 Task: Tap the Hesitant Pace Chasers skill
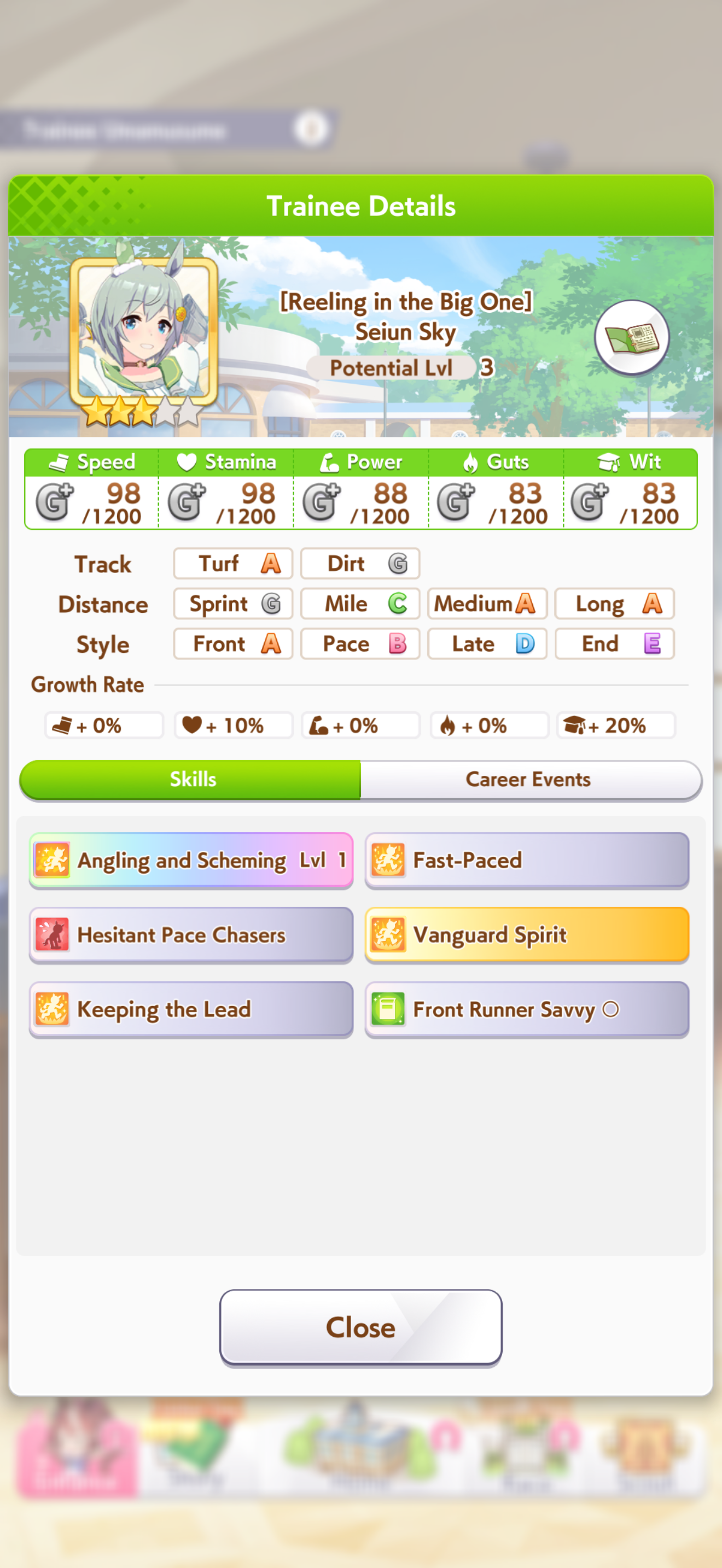tap(191, 935)
